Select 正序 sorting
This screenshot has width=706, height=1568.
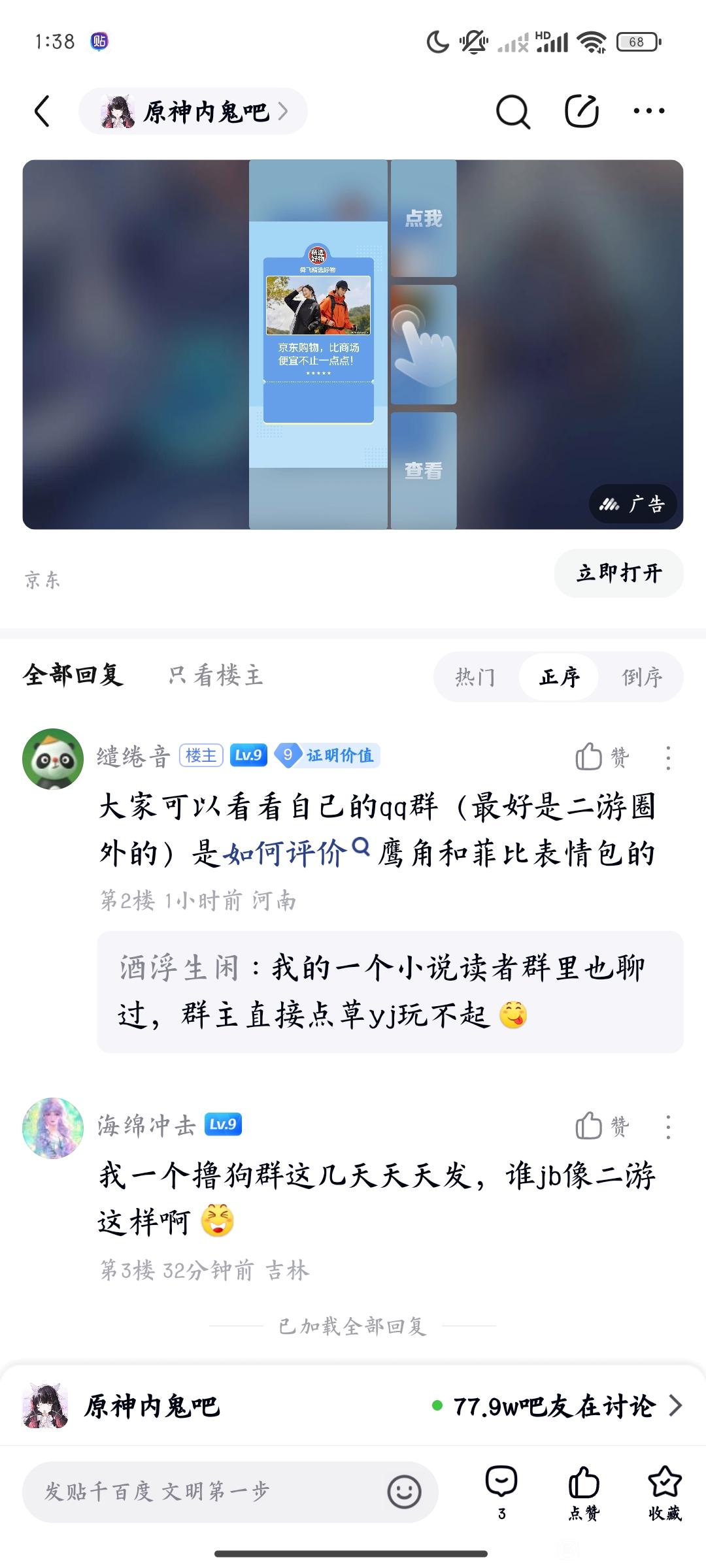pyautogui.click(x=559, y=677)
